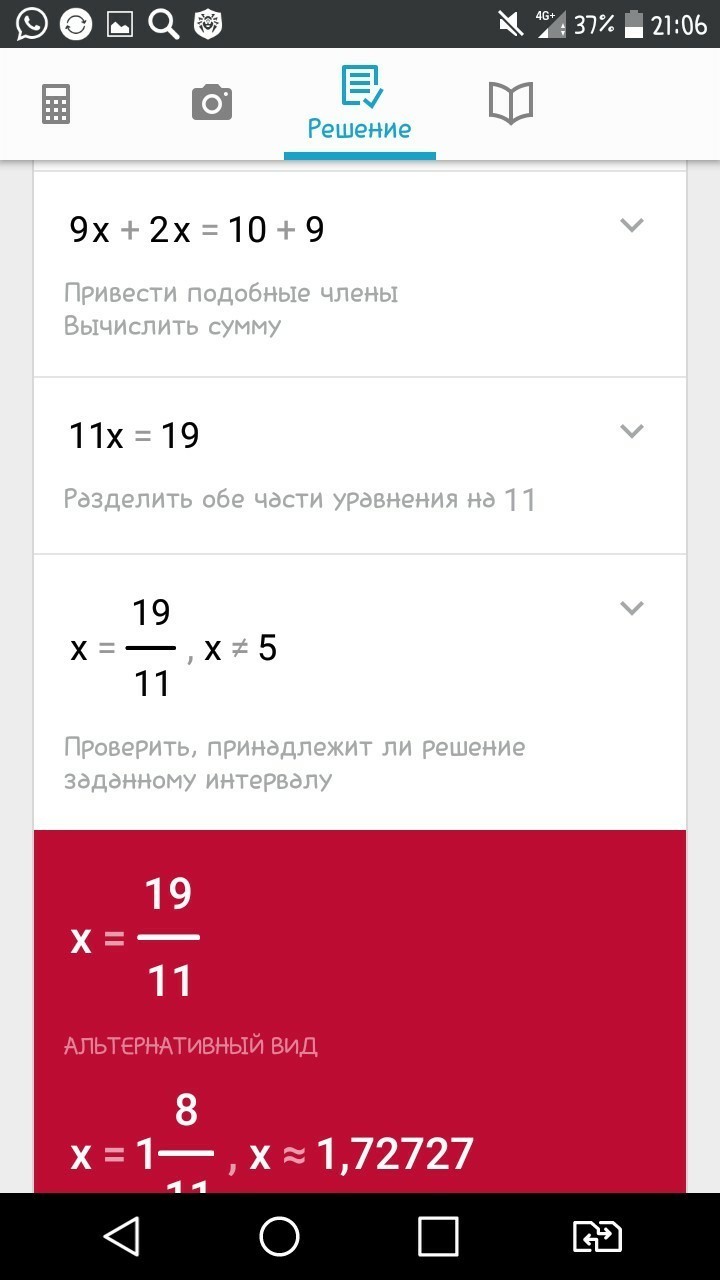Open the recent apps overview
720x1280 pixels.
click(438, 1236)
